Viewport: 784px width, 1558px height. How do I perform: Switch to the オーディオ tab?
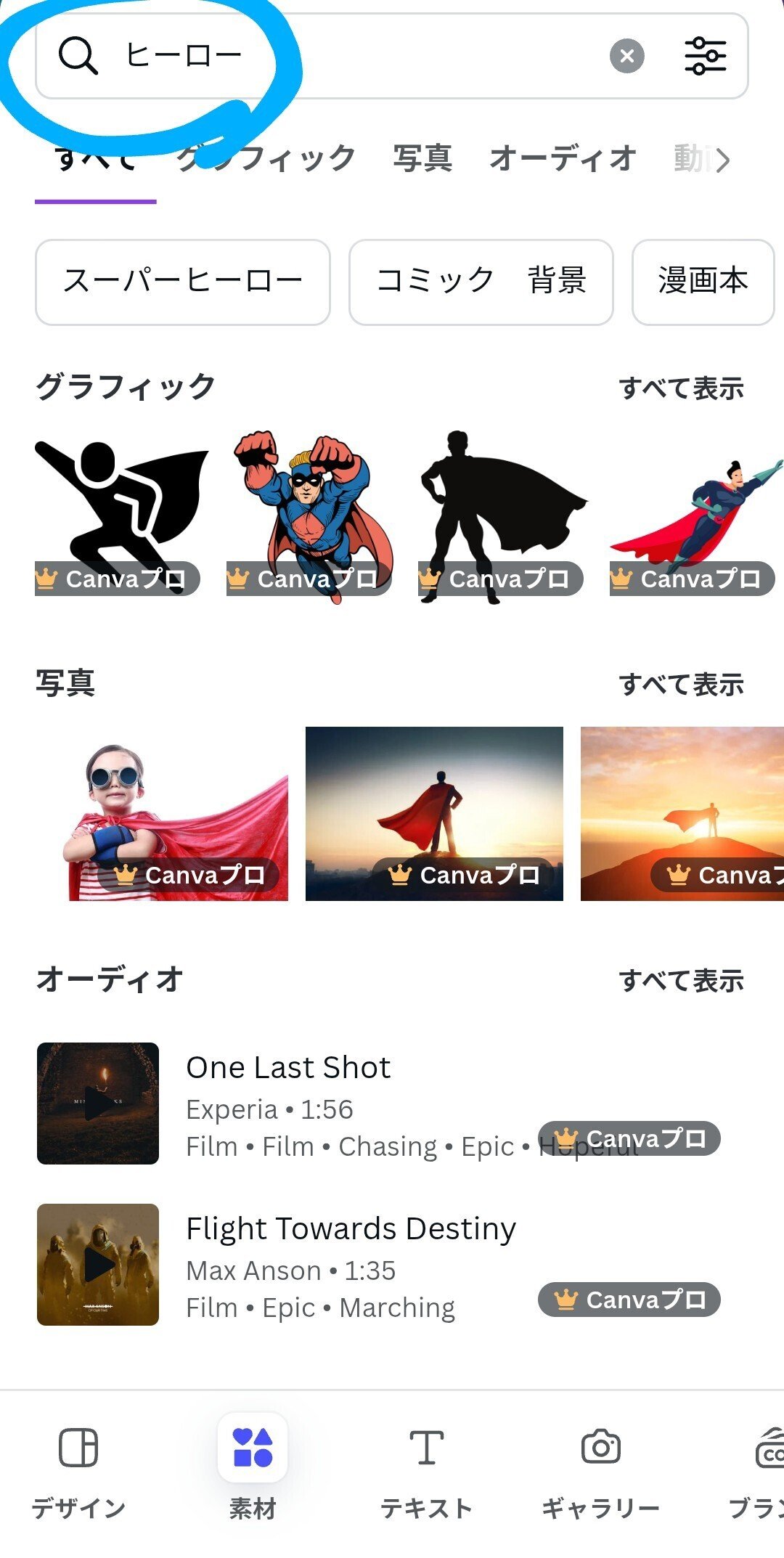click(x=563, y=159)
